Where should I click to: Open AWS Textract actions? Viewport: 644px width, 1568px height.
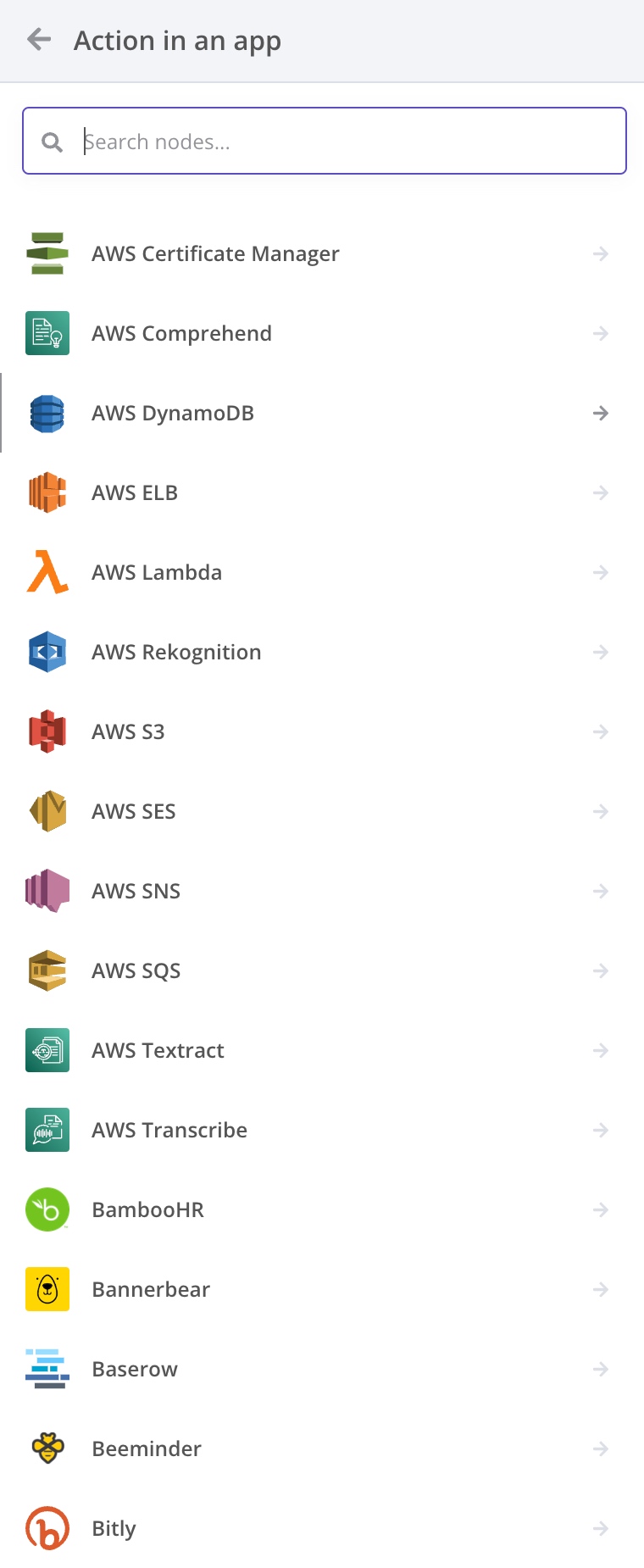pos(158,1051)
